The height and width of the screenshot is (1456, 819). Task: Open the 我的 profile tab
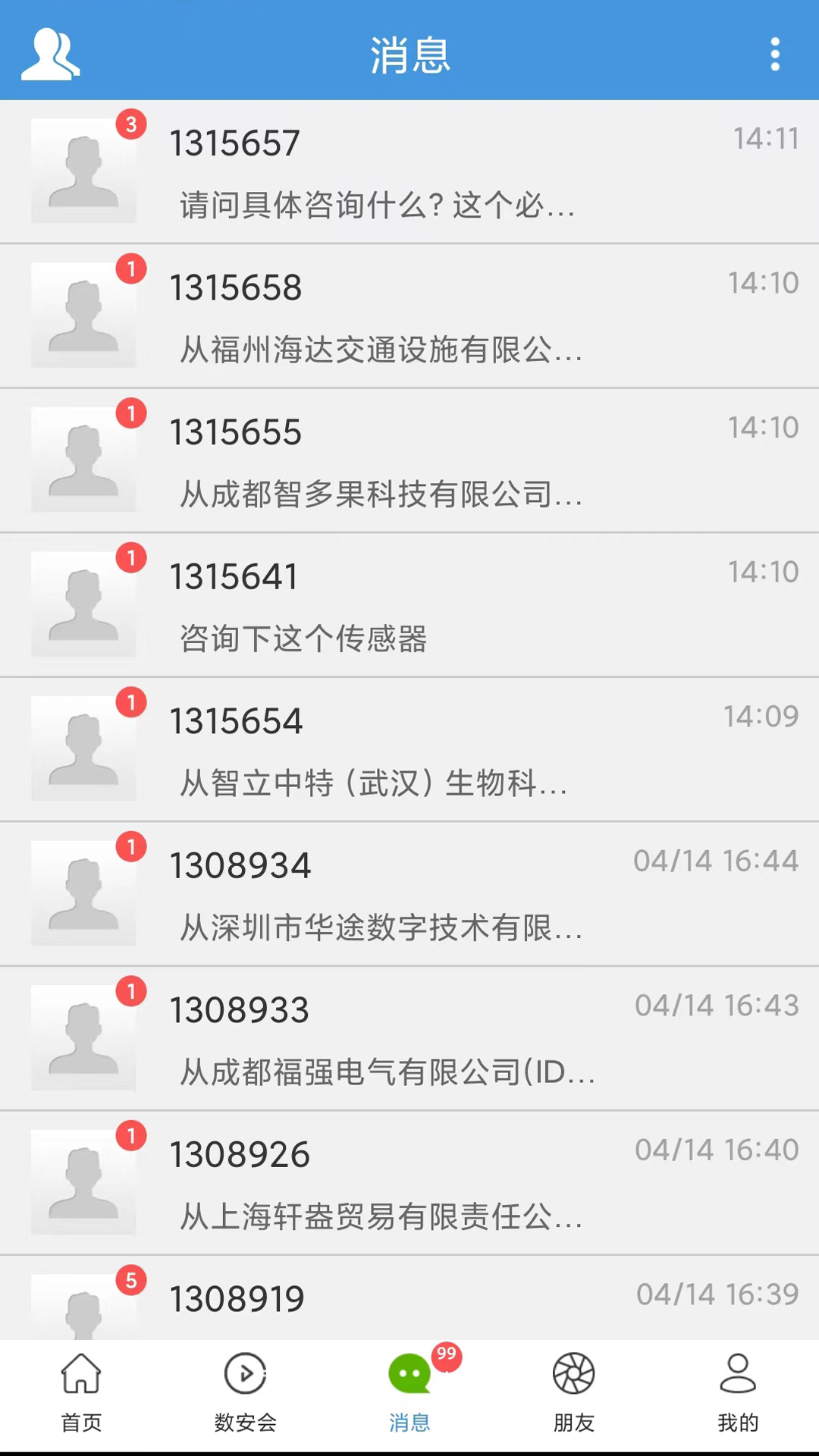737,1393
